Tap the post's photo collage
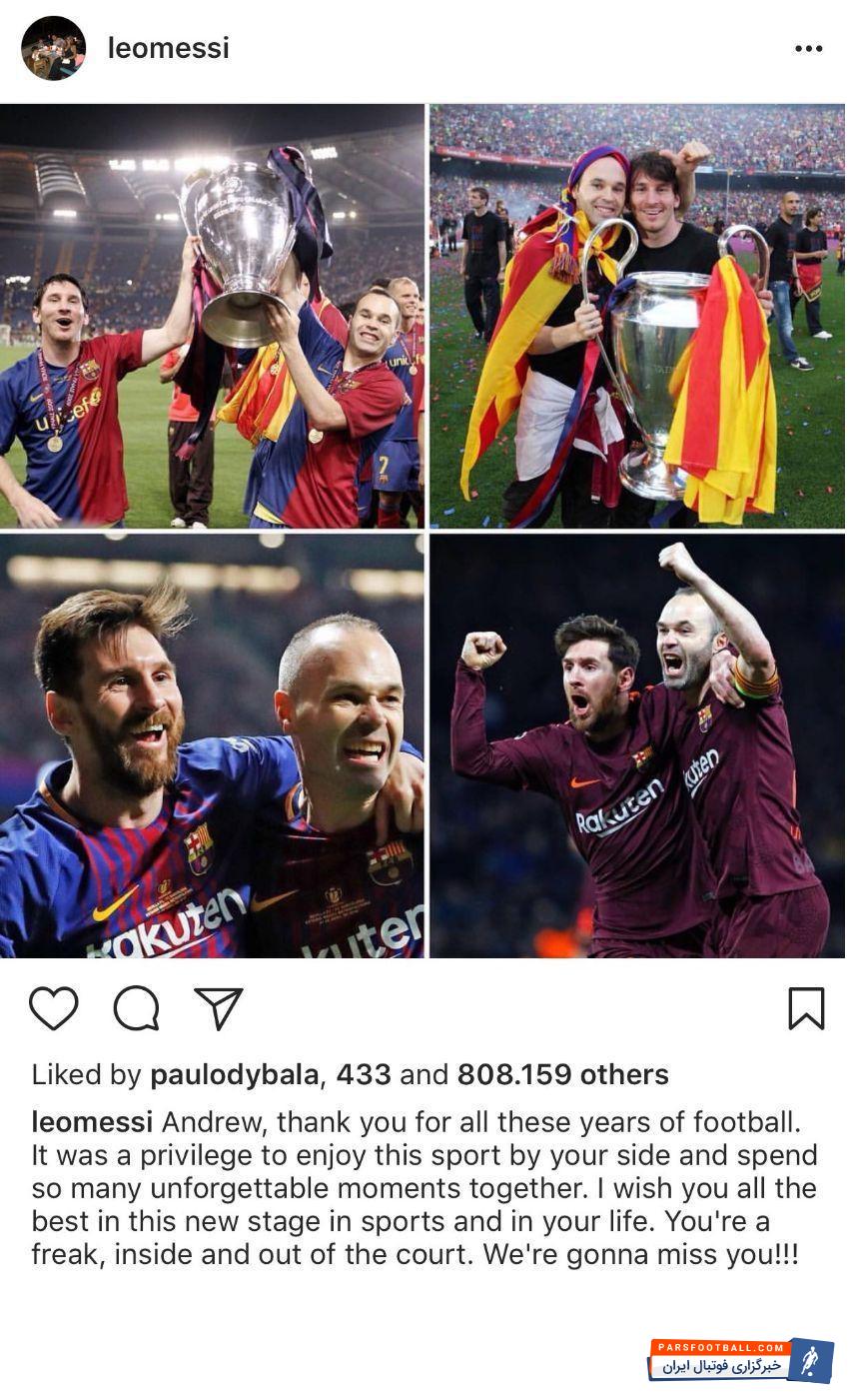 tap(423, 530)
